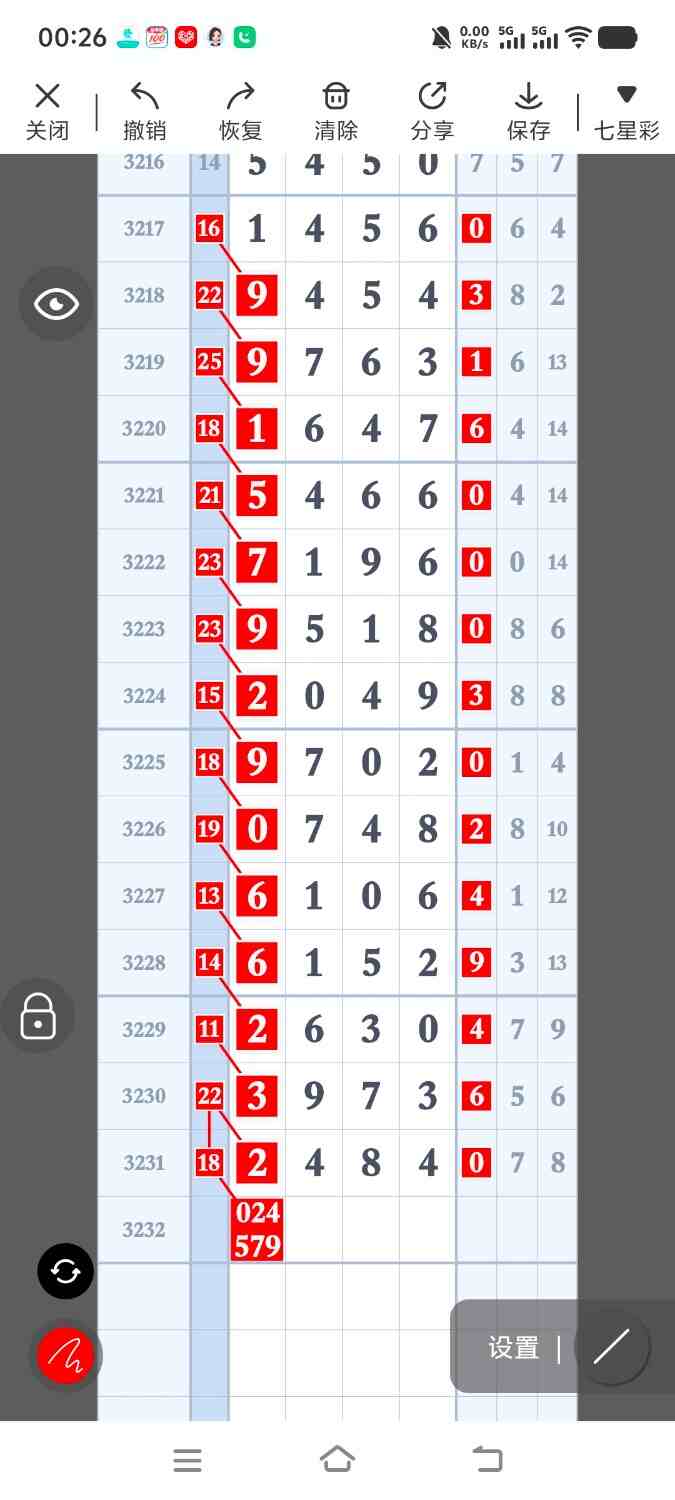Viewport: 675px width, 1500px height.
Task: Toggle the eye visibility button
Action: coord(56,304)
